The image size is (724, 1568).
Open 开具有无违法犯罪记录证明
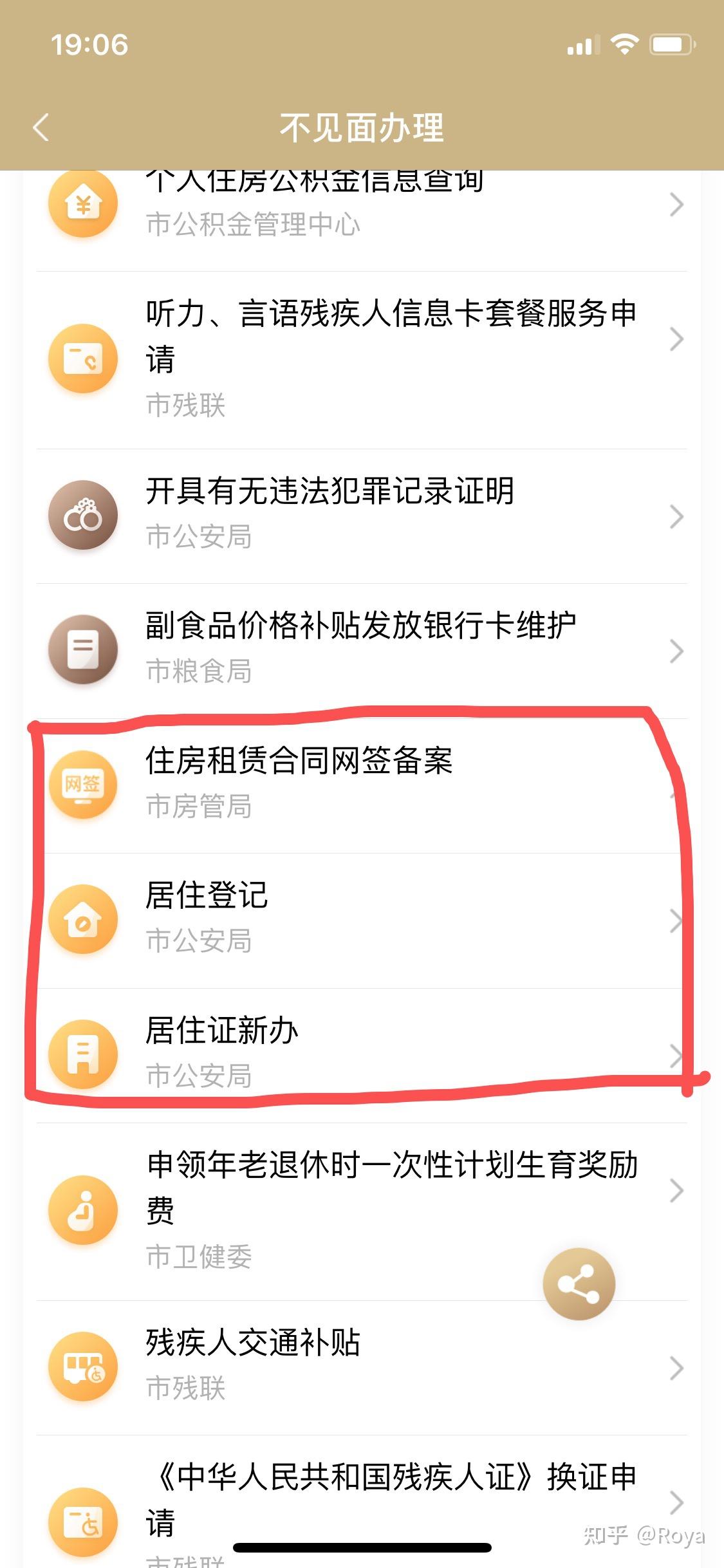pos(362,516)
